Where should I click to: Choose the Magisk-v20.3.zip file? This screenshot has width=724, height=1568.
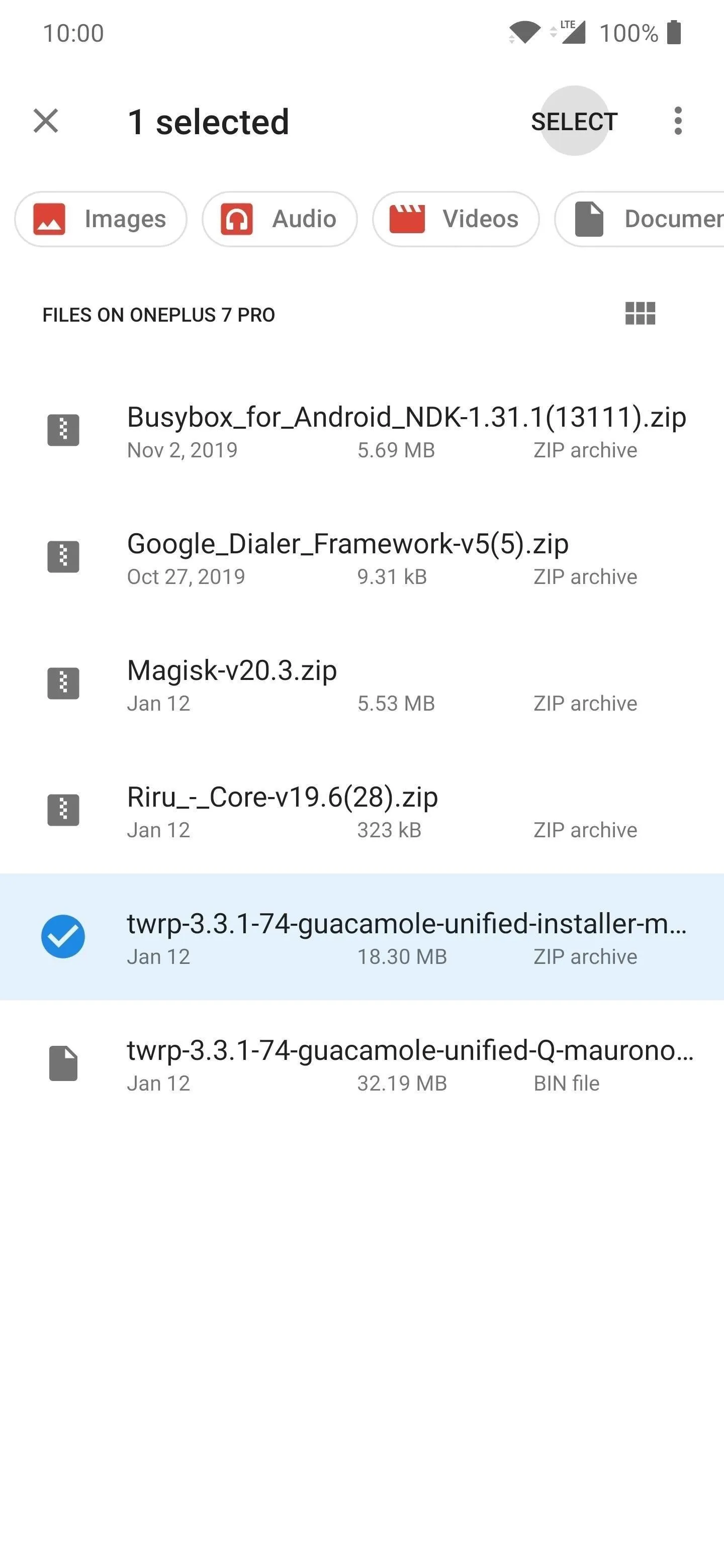pyautogui.click(x=361, y=684)
